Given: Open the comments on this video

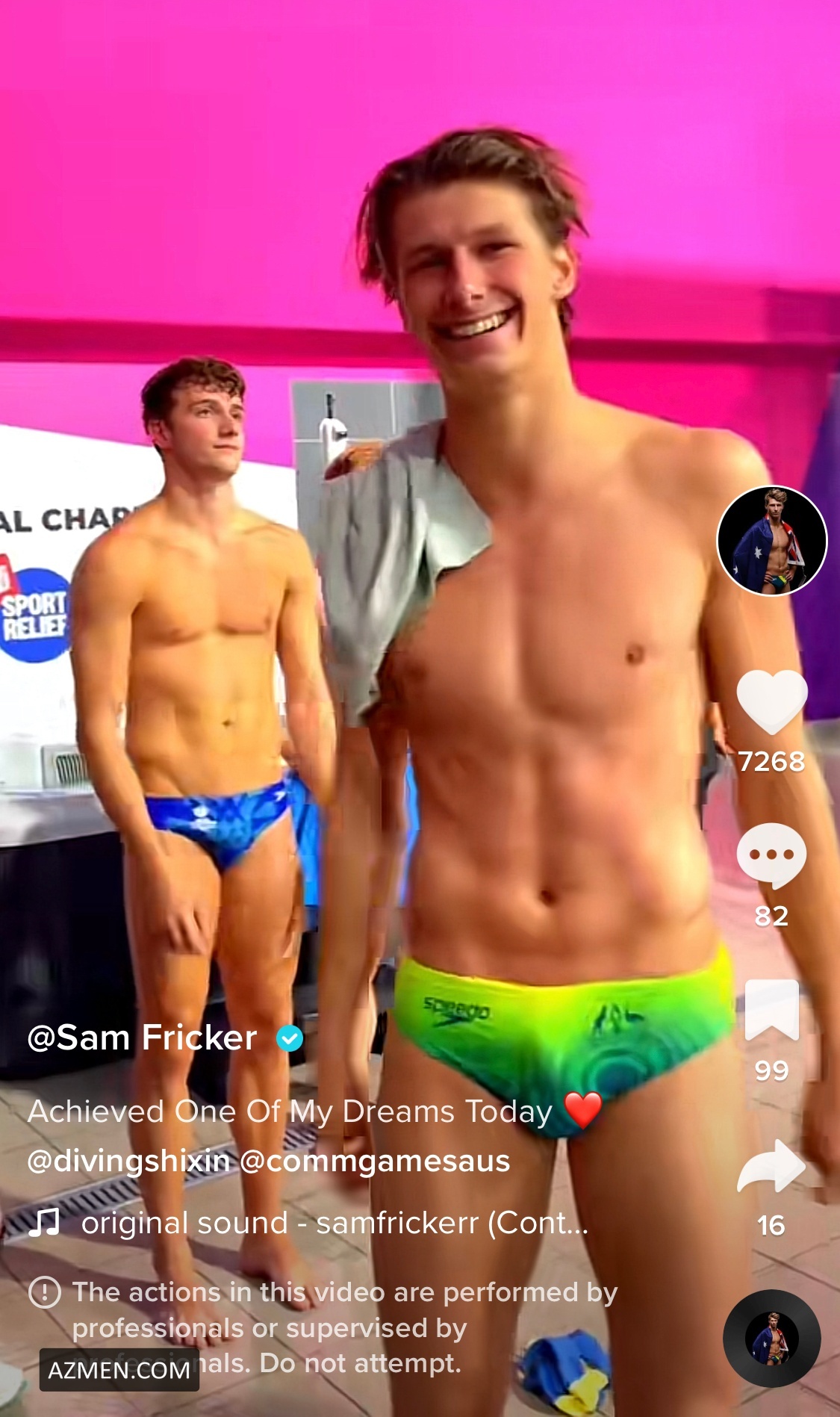Looking at the screenshot, I should 771,855.
